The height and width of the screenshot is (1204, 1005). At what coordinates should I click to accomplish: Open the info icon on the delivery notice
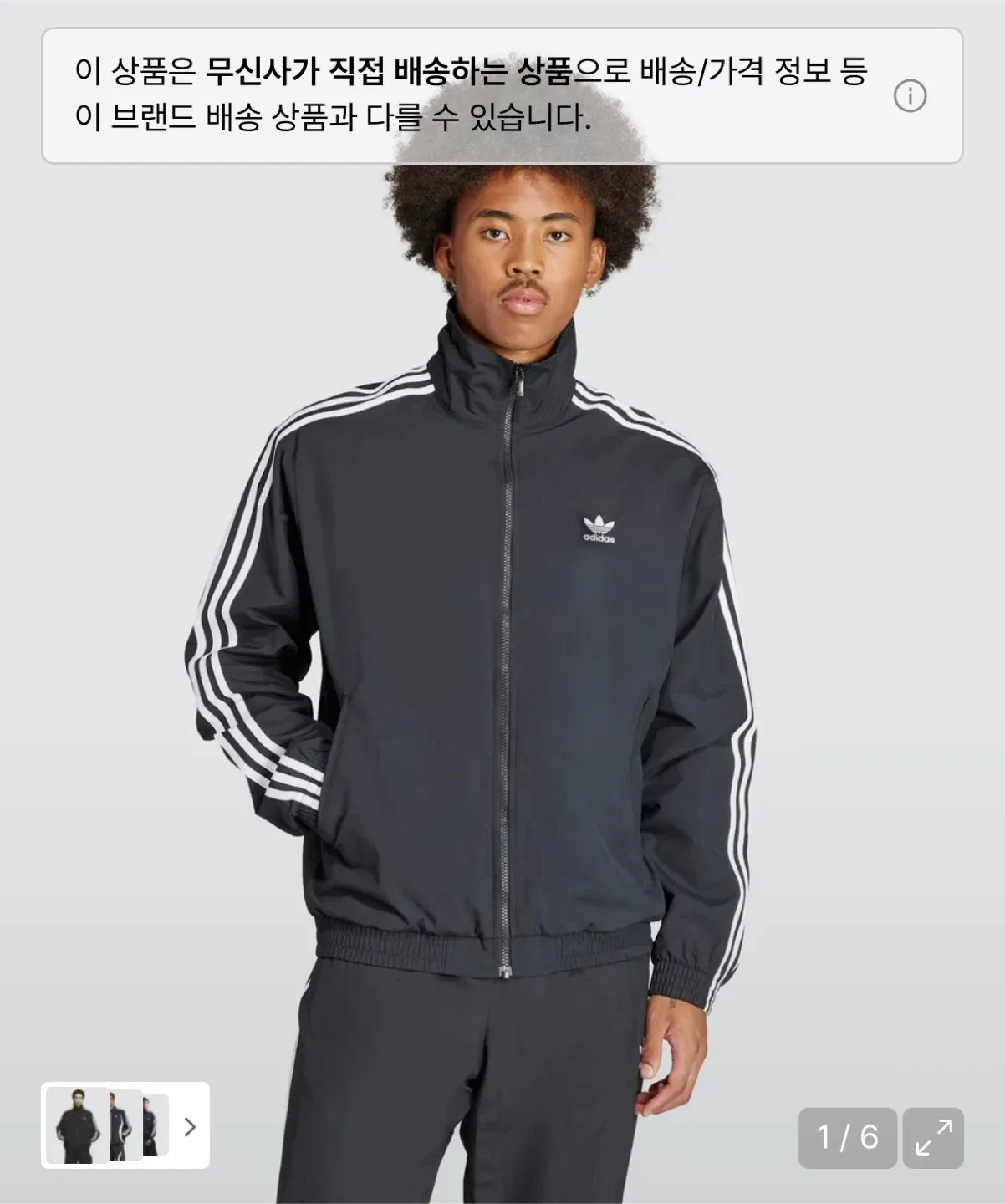(x=910, y=96)
